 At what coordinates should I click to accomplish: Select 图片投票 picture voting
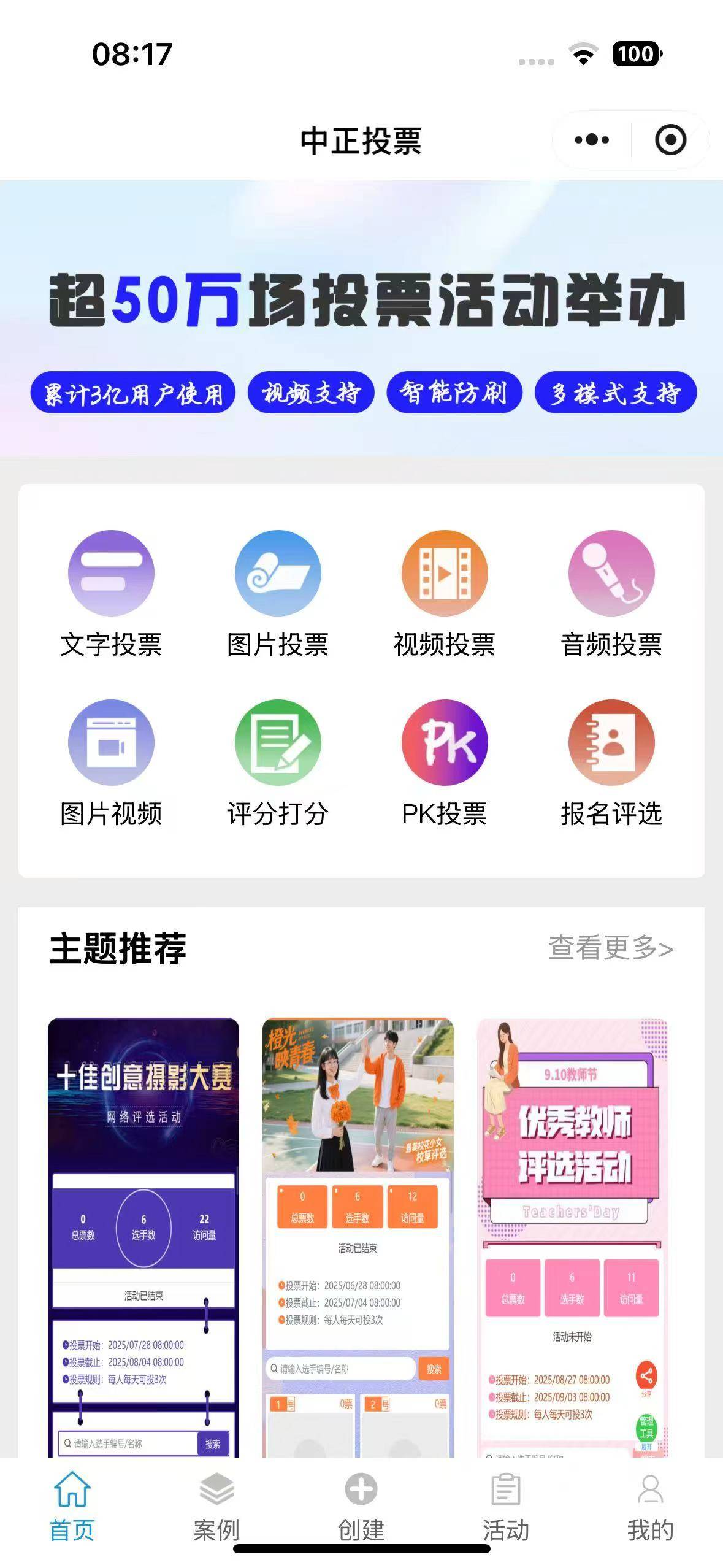pyautogui.click(x=278, y=593)
